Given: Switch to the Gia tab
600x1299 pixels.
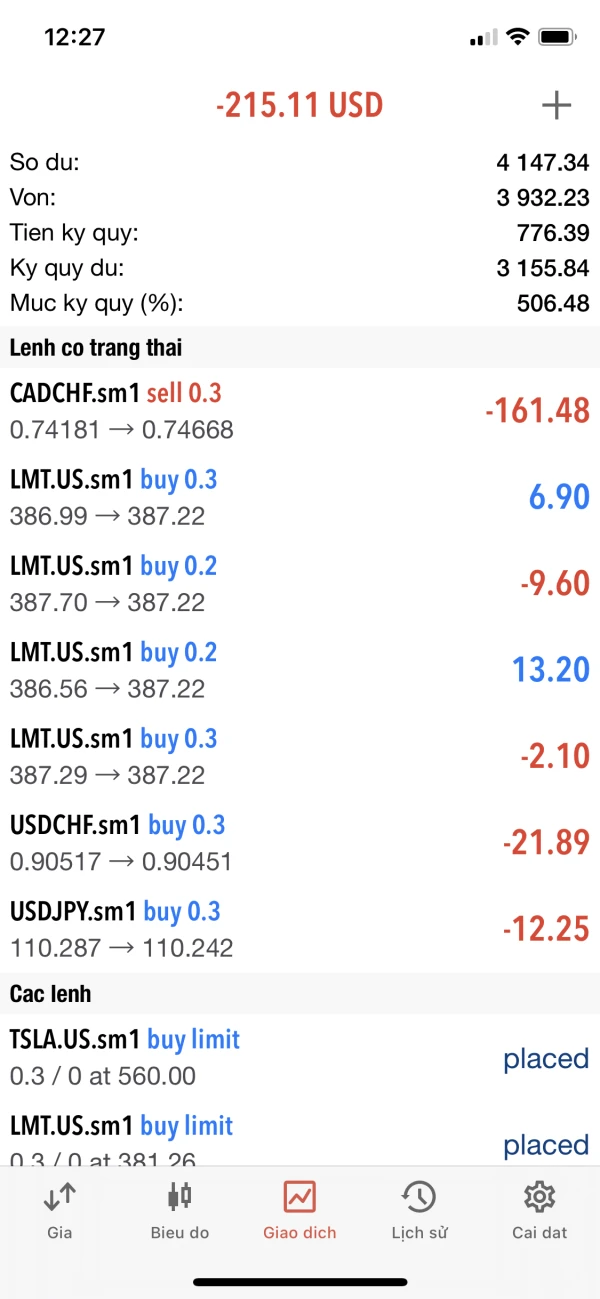Looking at the screenshot, I should coord(60,1209).
